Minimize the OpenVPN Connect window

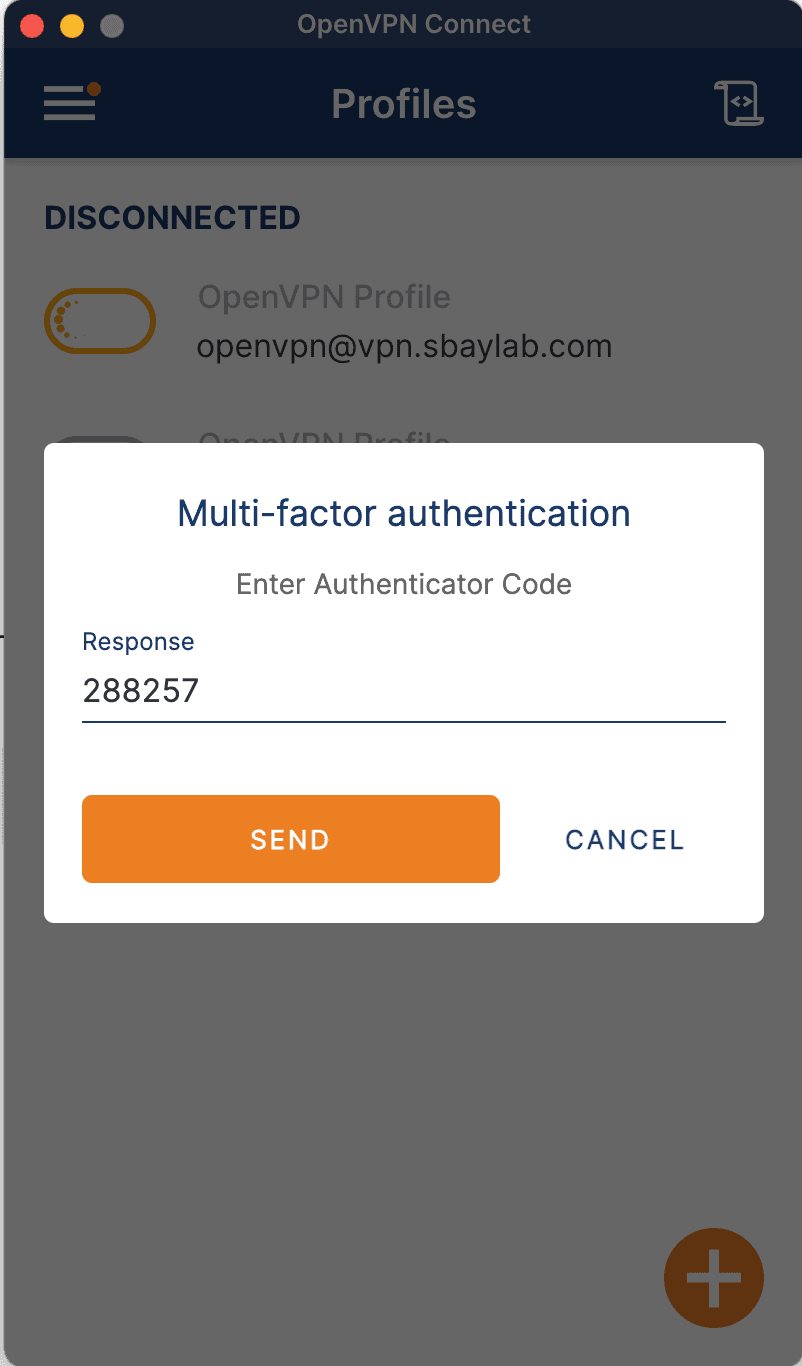(72, 25)
